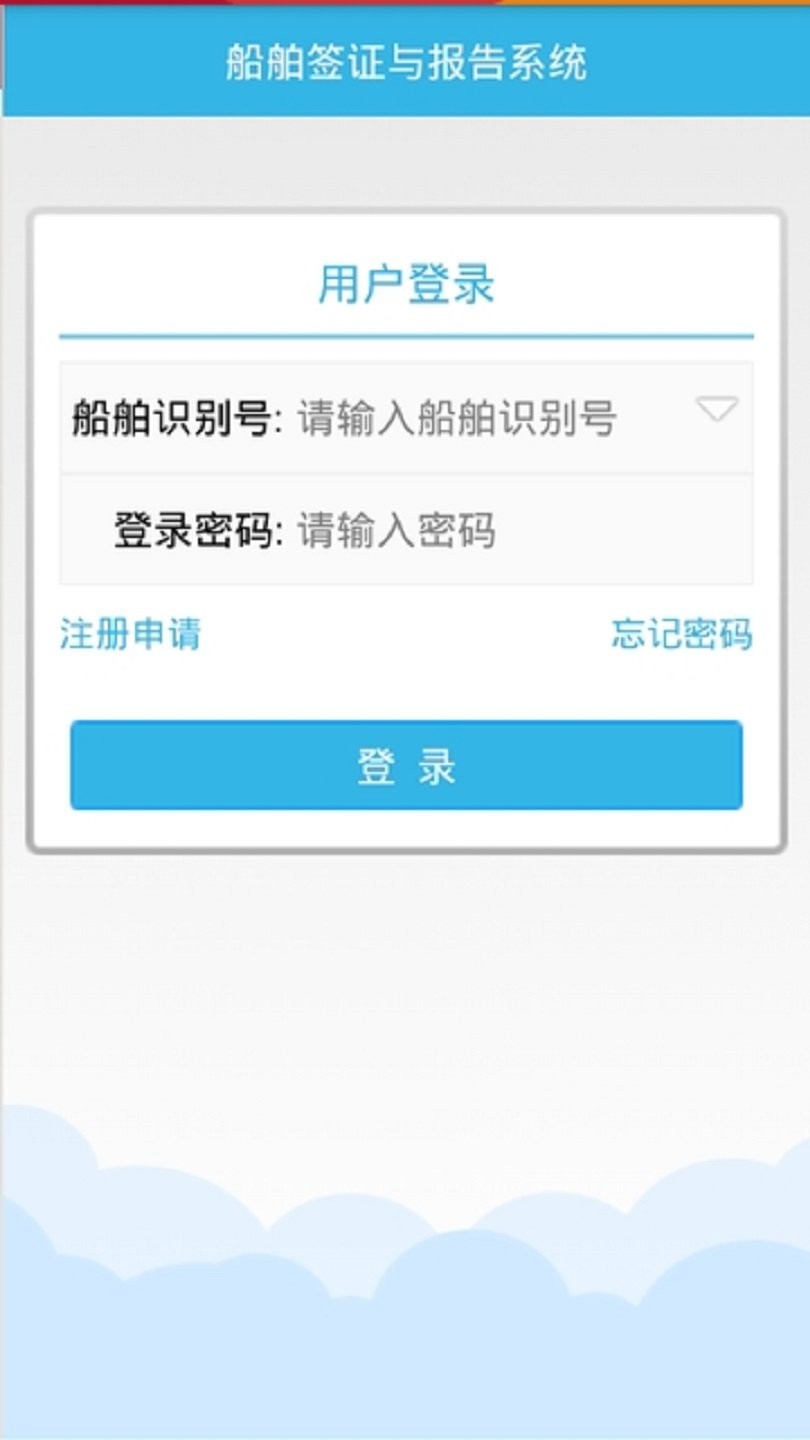The width and height of the screenshot is (810, 1440).
Task: Expand the ship ID dropdown arrow
Action: (x=717, y=409)
